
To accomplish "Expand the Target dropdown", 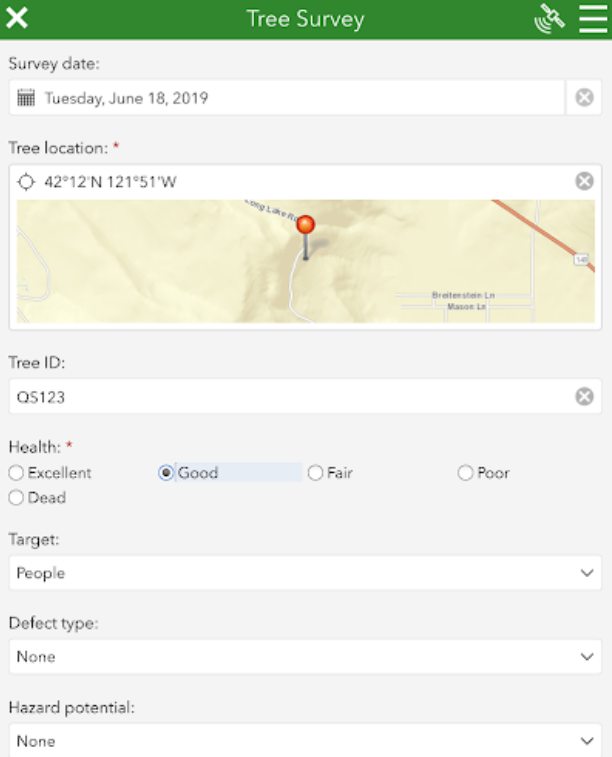I will pos(305,573).
